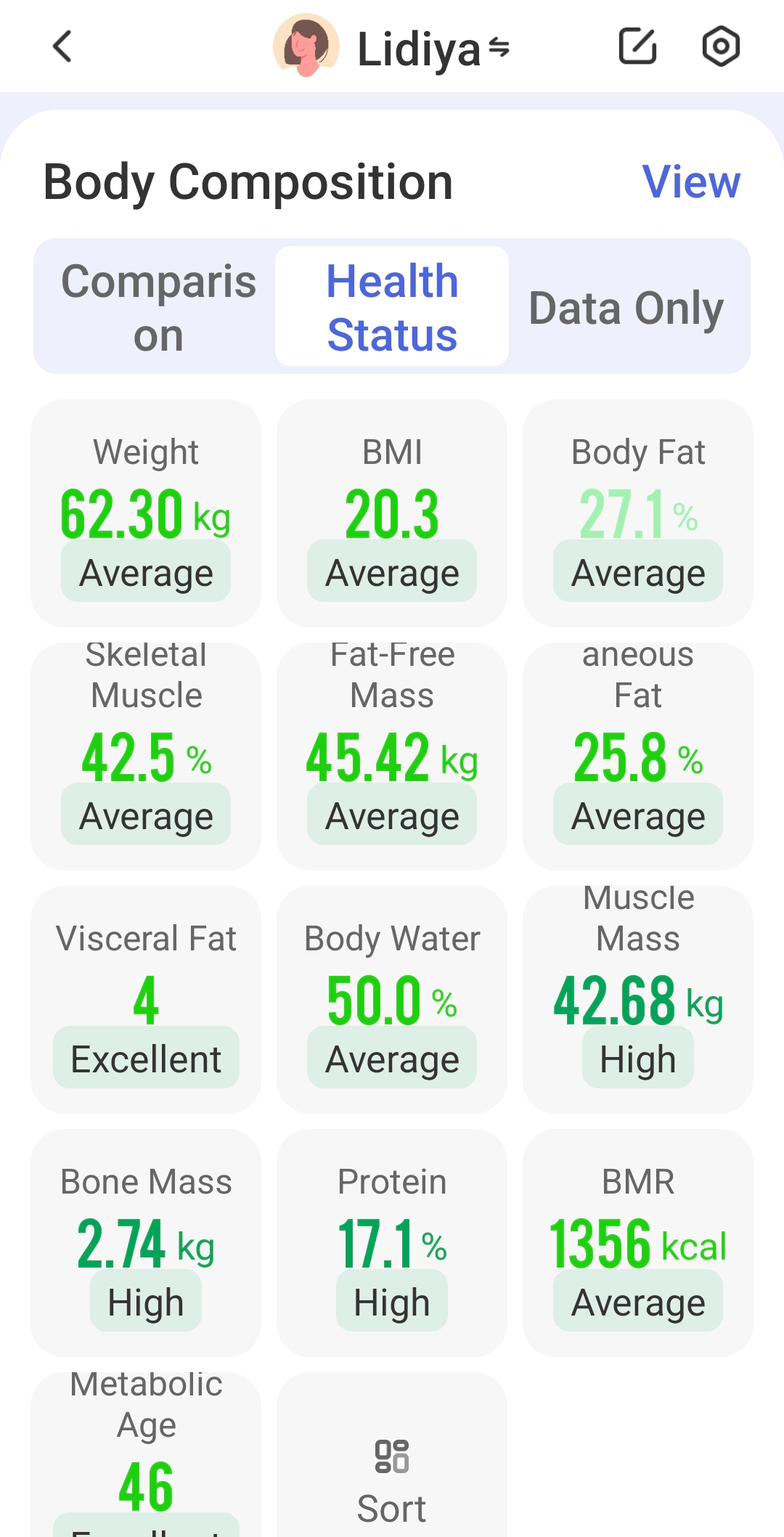Open the Body Water 50.0% card
The image size is (784, 1537).
[x=392, y=1000]
